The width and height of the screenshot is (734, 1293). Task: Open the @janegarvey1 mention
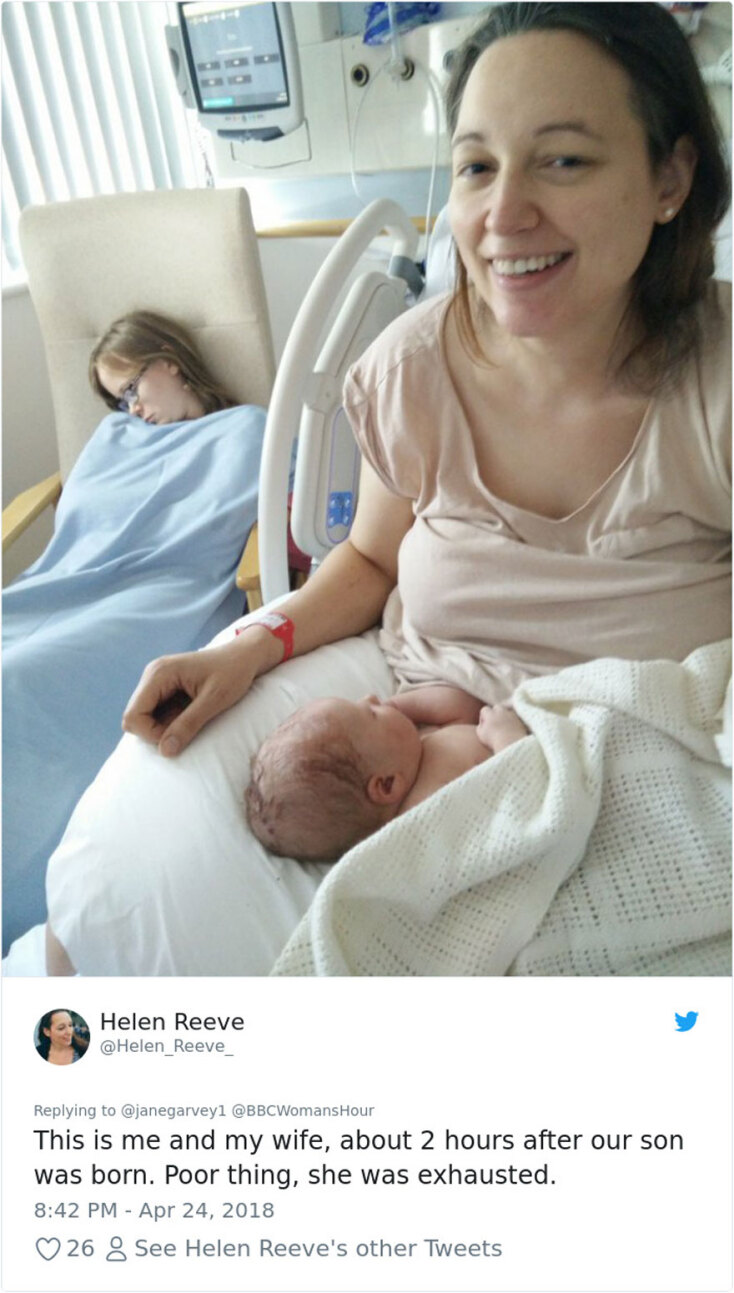point(173,1110)
